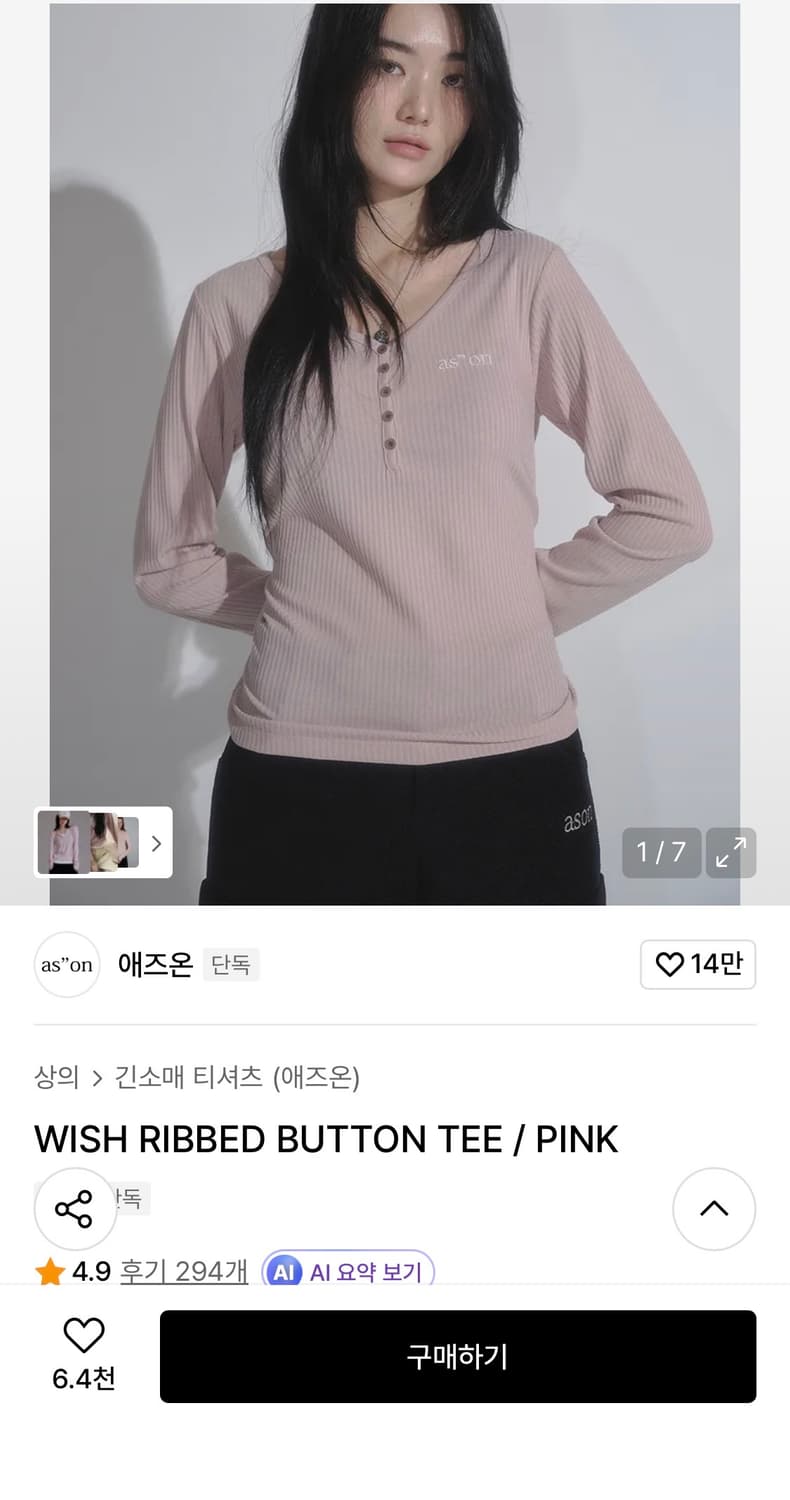Tap the star icon beside the 4.9 rating
Screen dimensions: 790x1500
[49, 1271]
